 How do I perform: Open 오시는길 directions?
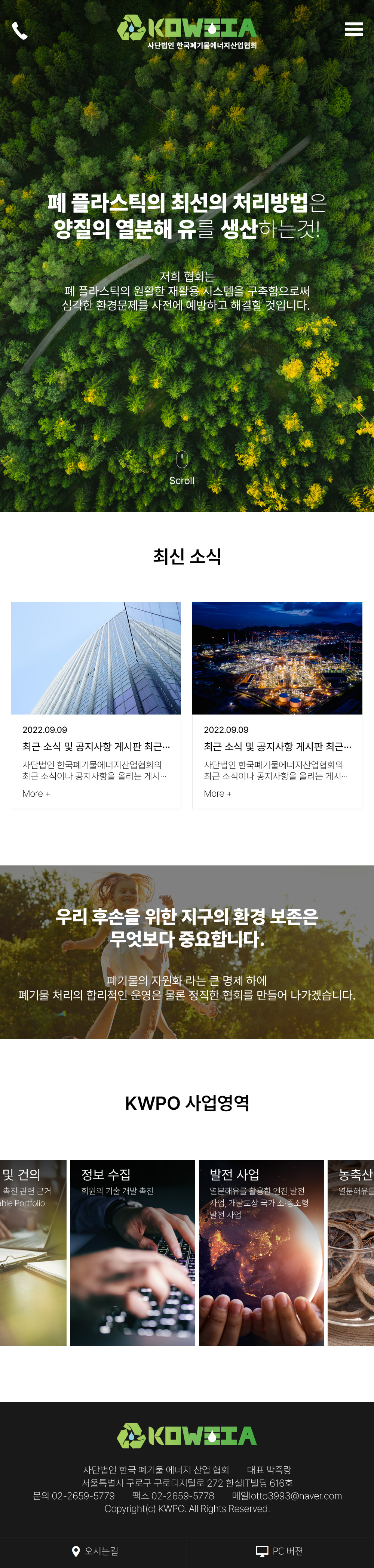coord(94,1551)
